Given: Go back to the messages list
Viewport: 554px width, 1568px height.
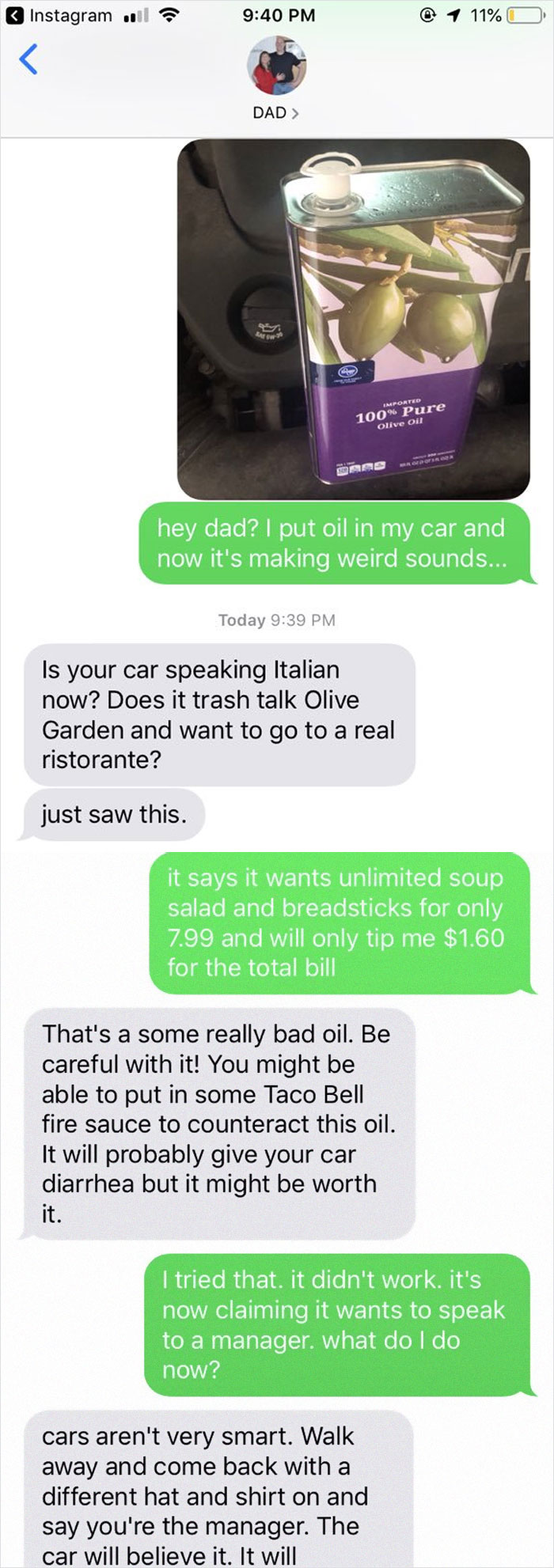Looking at the screenshot, I should point(28,61).
